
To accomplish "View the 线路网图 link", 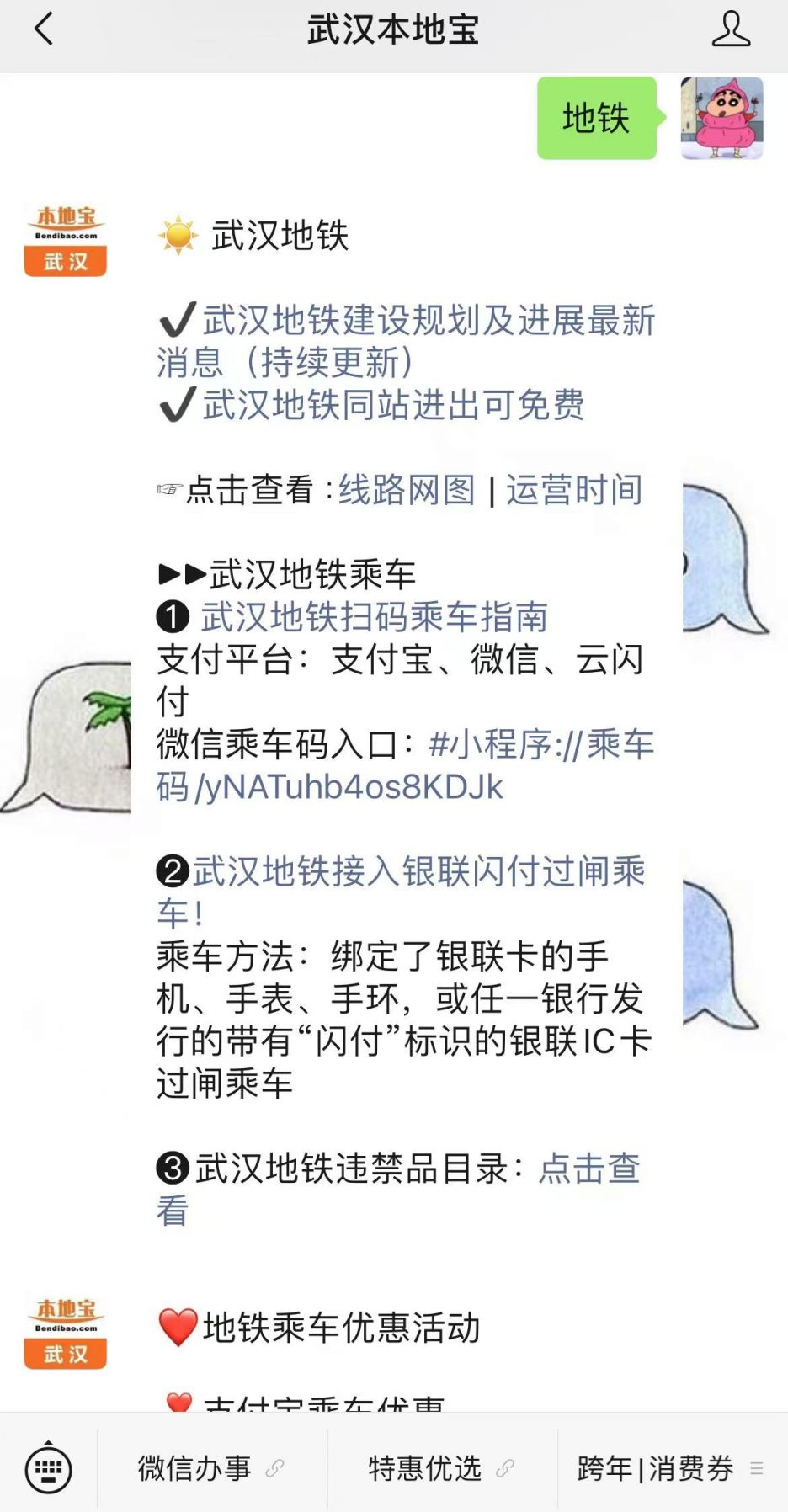I will pyautogui.click(x=407, y=490).
